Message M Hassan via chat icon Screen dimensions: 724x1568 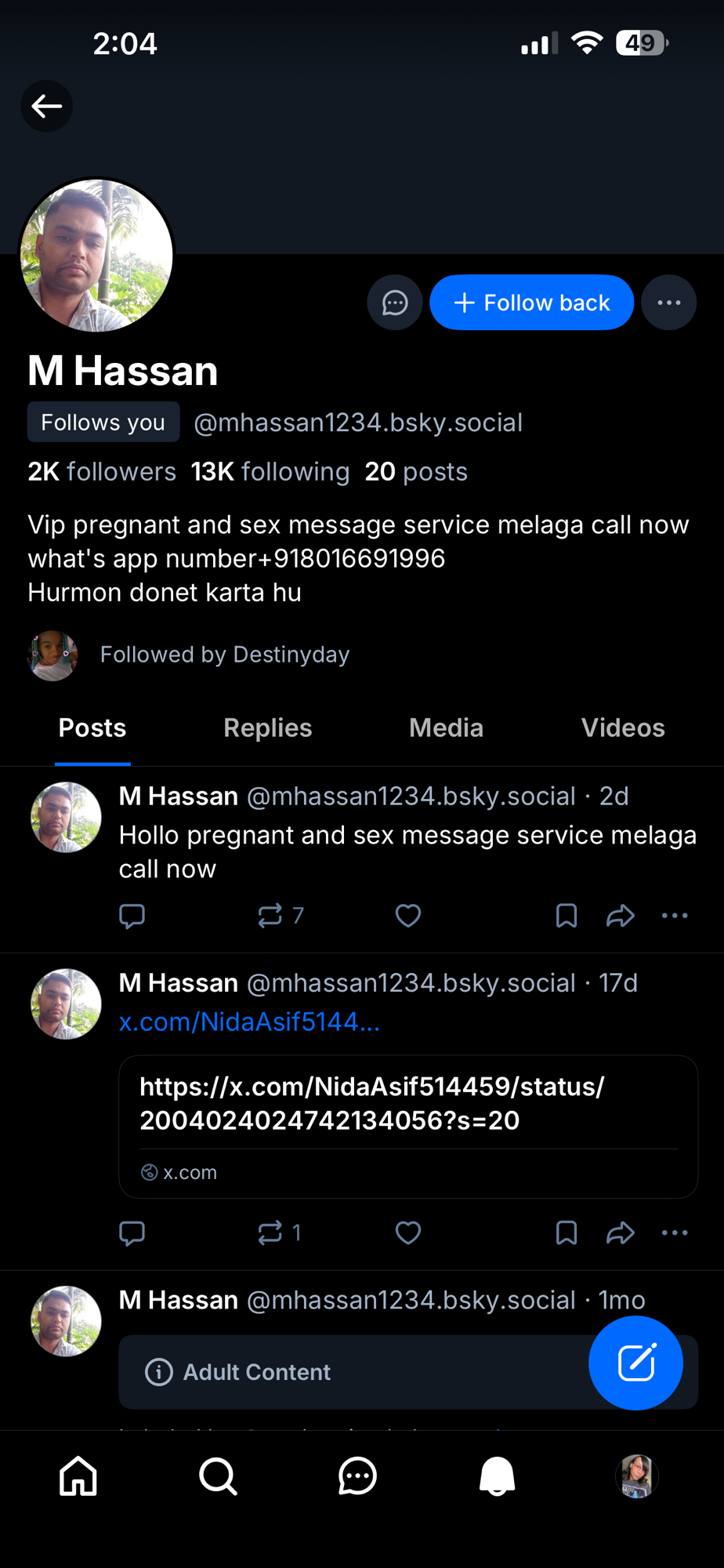395,303
